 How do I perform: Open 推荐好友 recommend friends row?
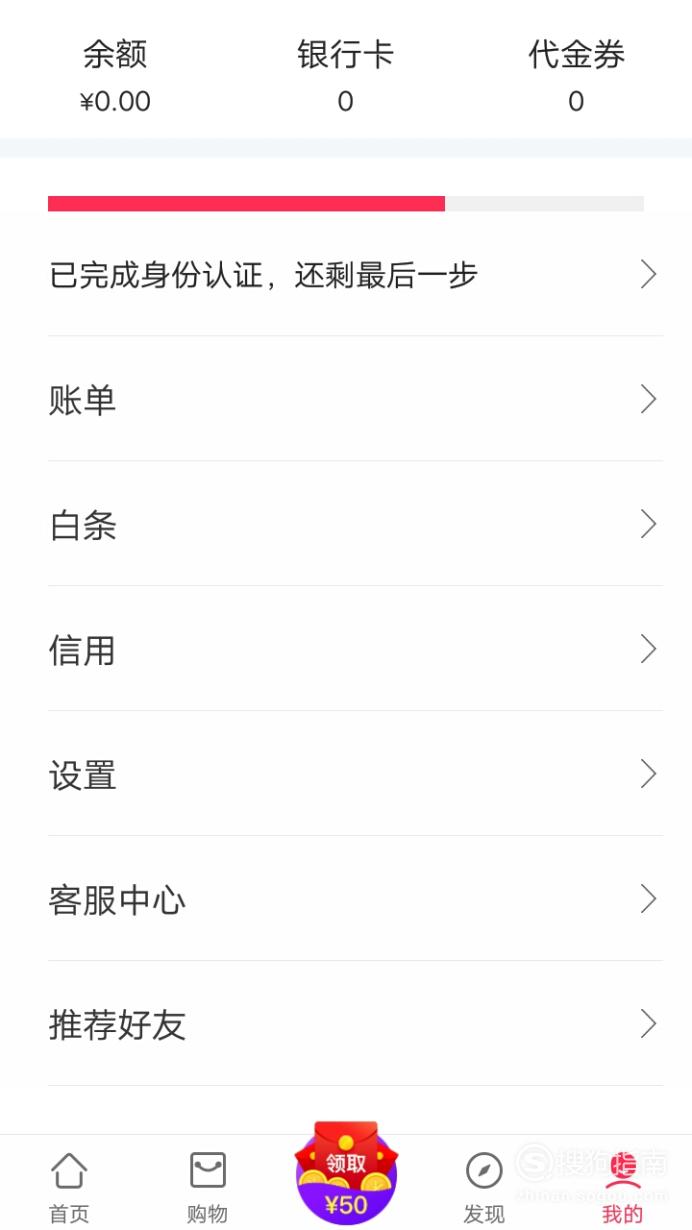click(355, 1024)
